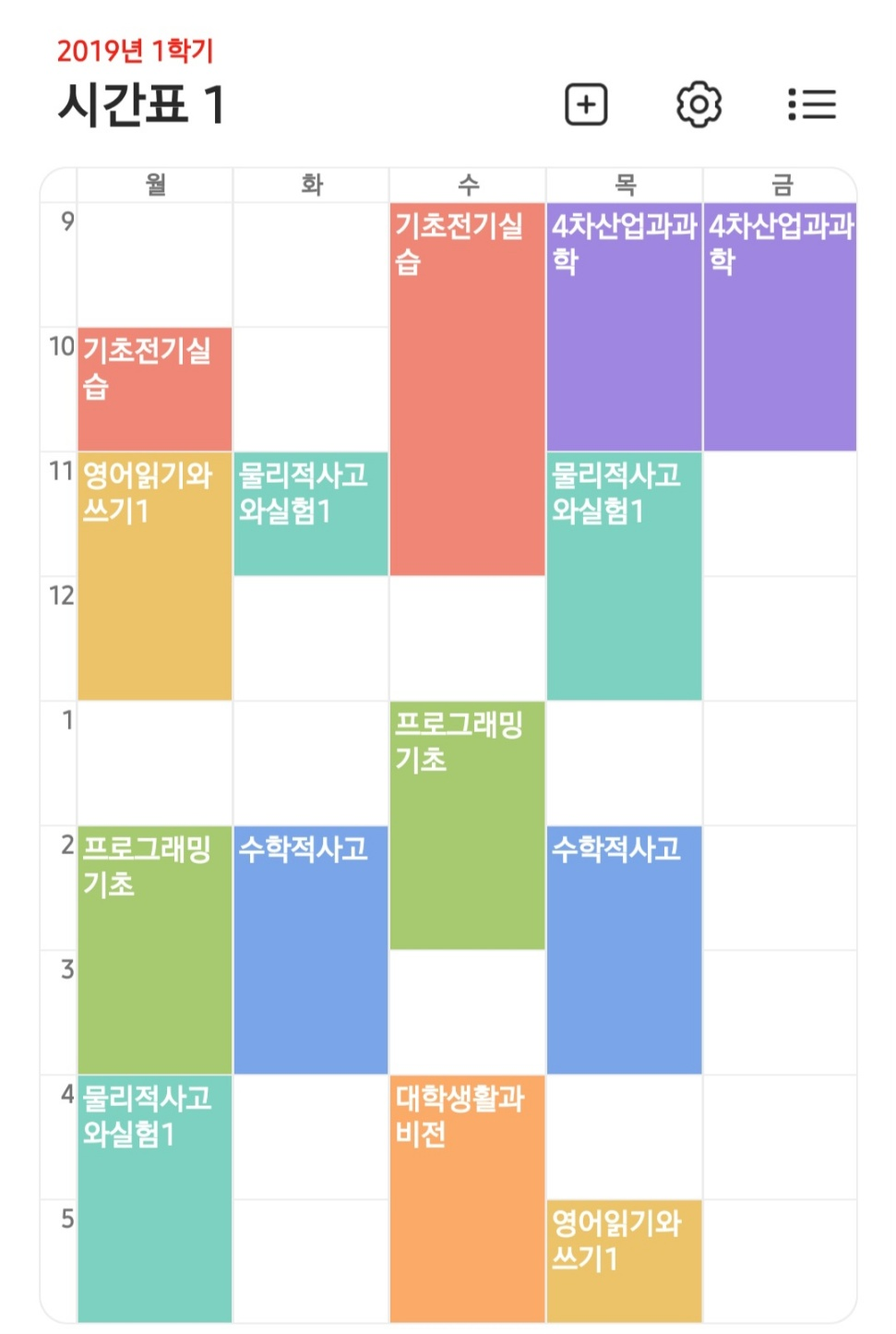The width and height of the screenshot is (896, 1334).
Task: Open Tuesday's 물리적사고와실험1 class block
Action: [x=311, y=513]
